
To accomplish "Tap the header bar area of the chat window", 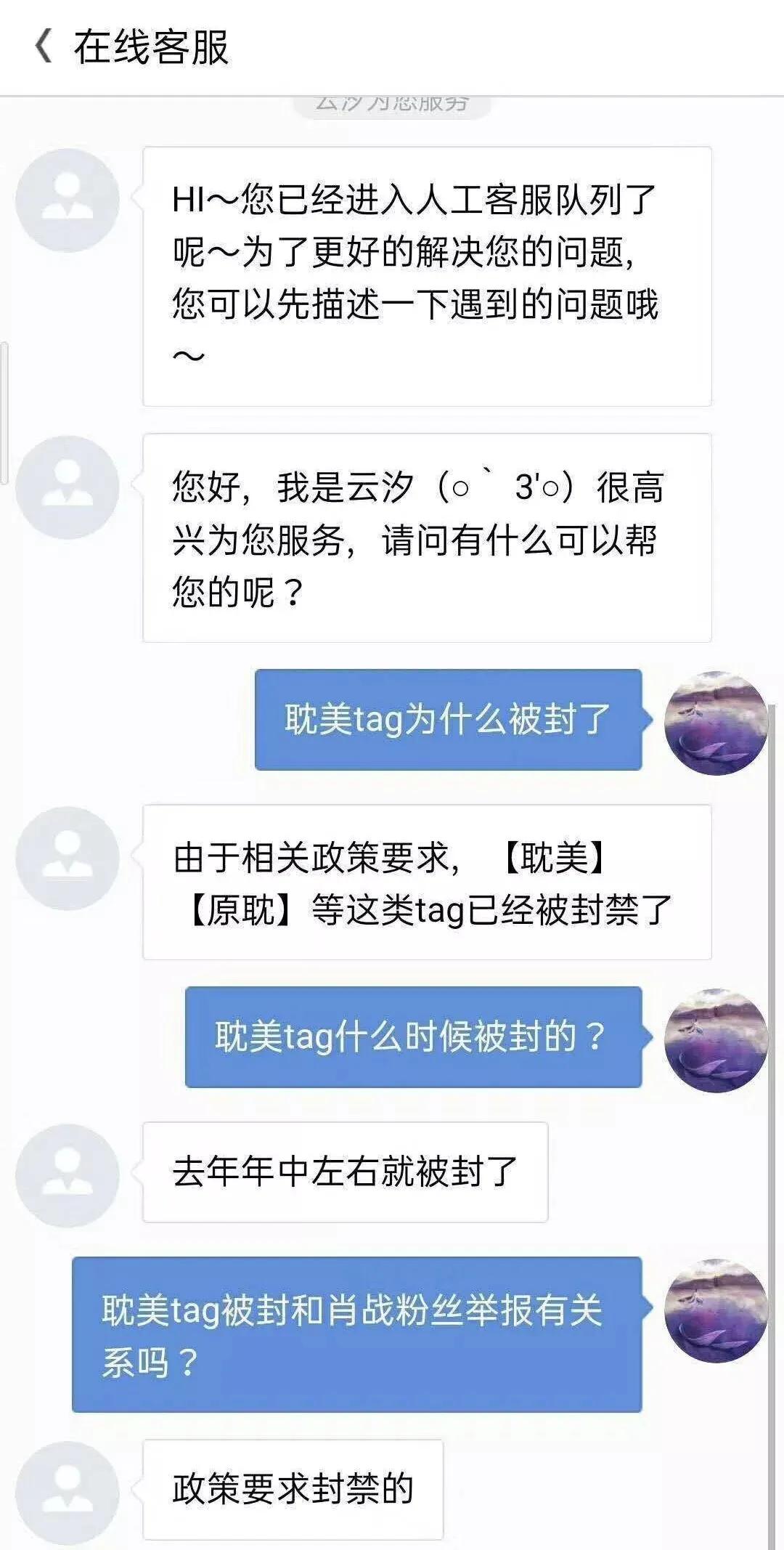I will [392, 49].
